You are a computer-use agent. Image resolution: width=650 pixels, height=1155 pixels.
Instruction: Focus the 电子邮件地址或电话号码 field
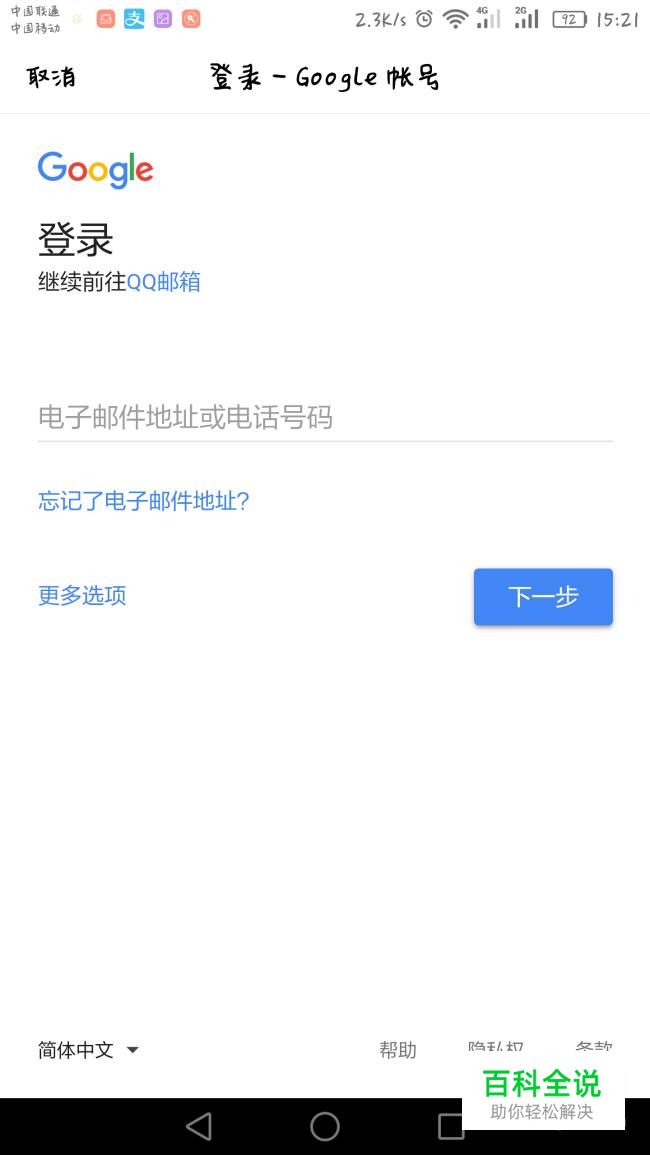pyautogui.click(x=325, y=417)
